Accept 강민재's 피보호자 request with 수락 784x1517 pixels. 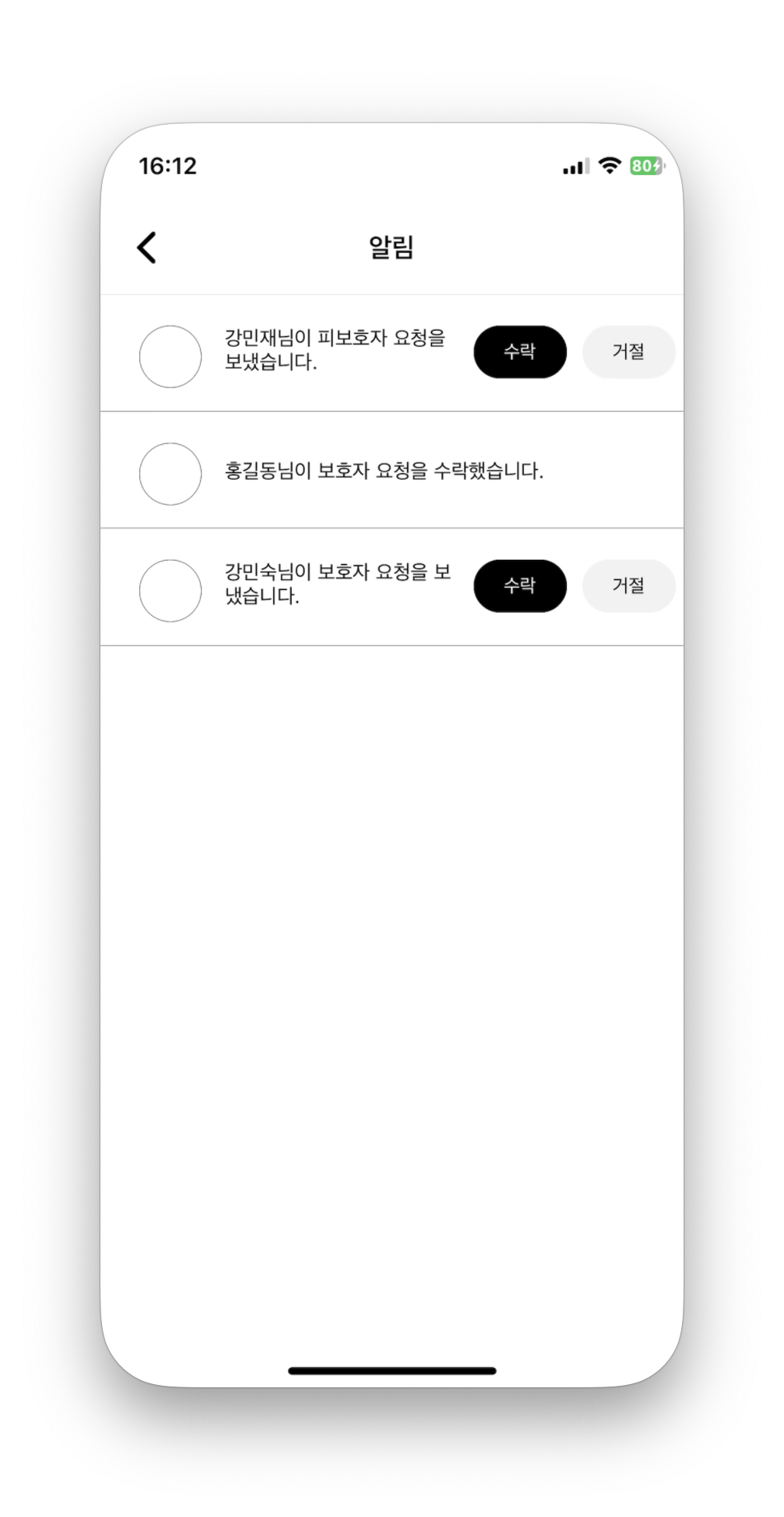click(520, 352)
